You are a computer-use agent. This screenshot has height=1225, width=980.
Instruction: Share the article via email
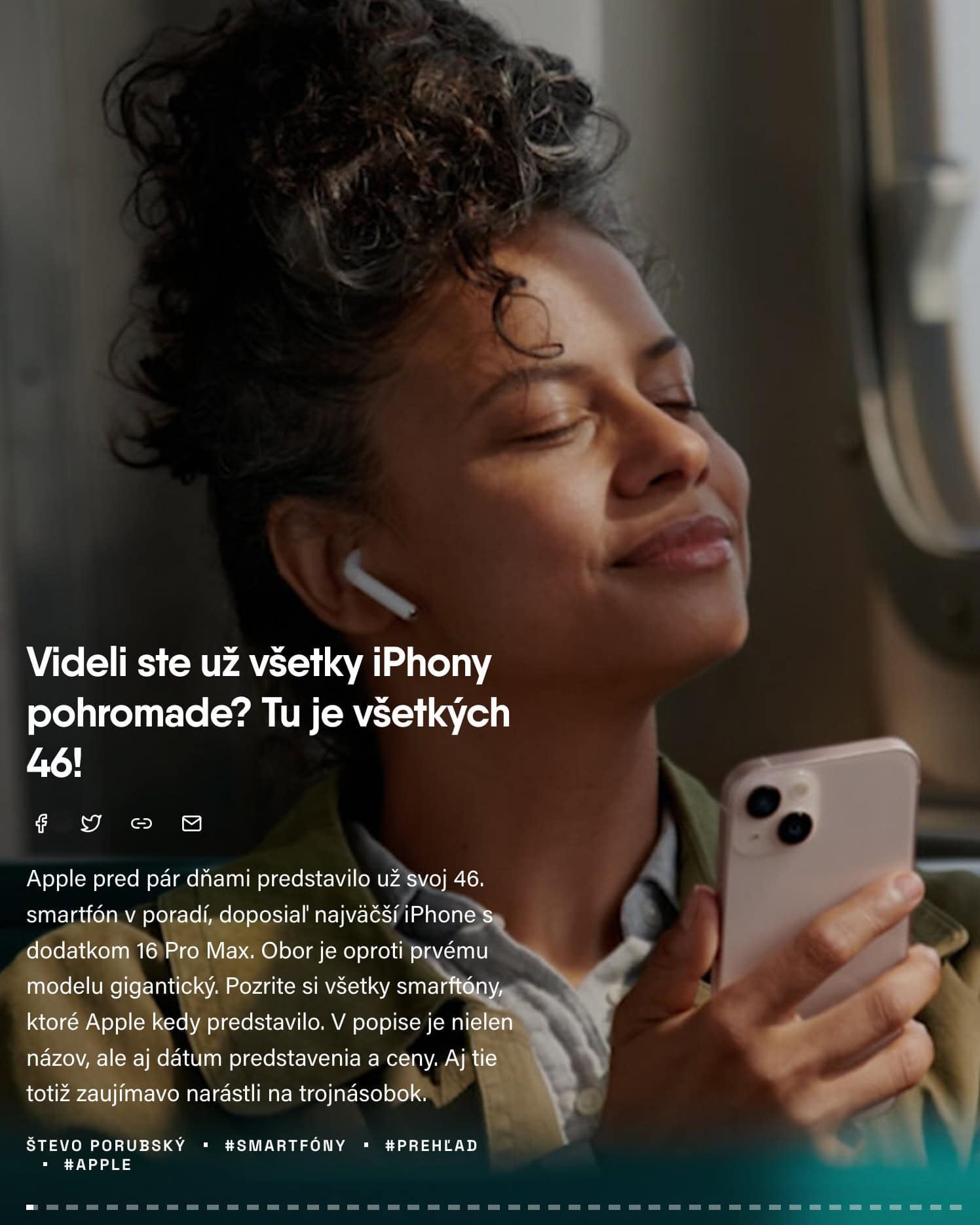[191, 823]
